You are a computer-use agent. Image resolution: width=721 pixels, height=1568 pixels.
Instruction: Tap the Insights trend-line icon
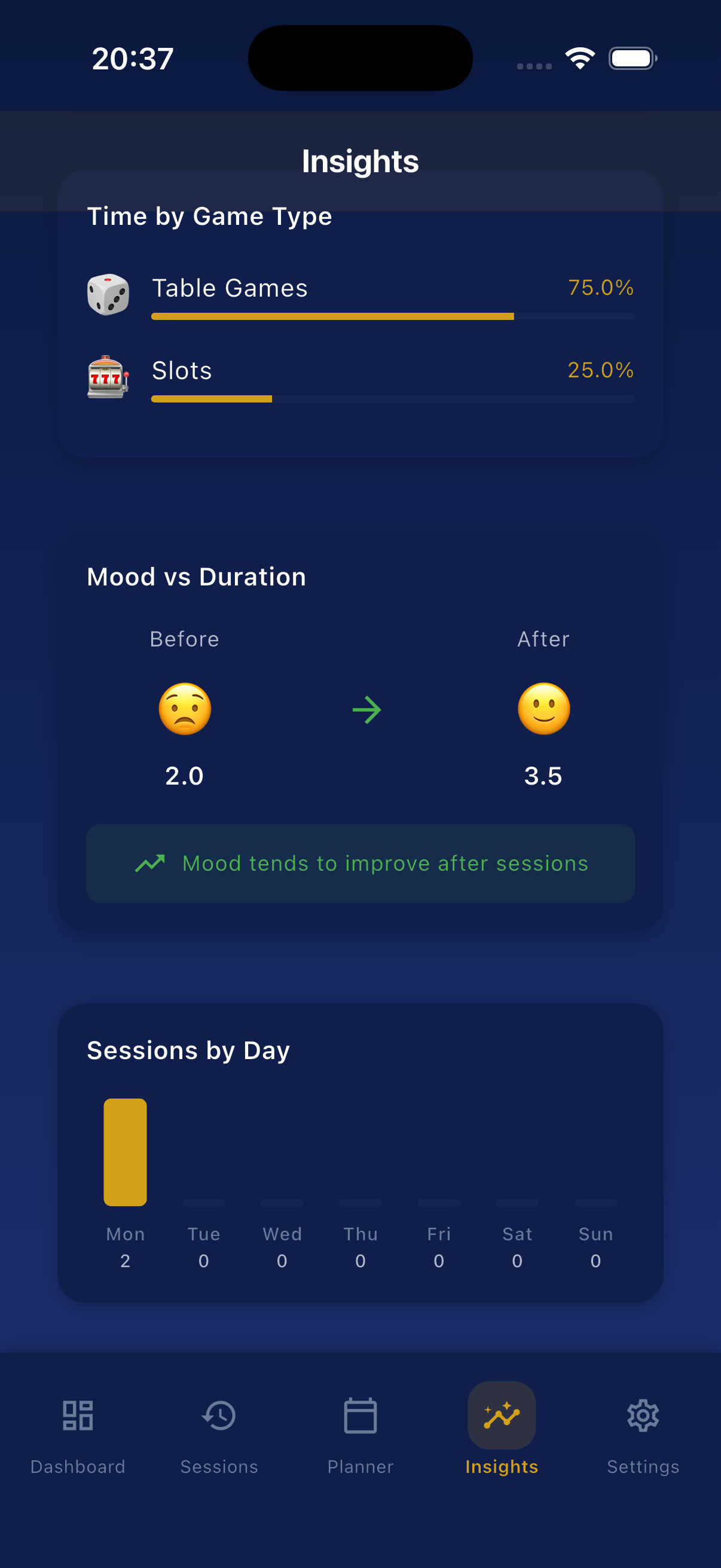pyautogui.click(x=502, y=1417)
